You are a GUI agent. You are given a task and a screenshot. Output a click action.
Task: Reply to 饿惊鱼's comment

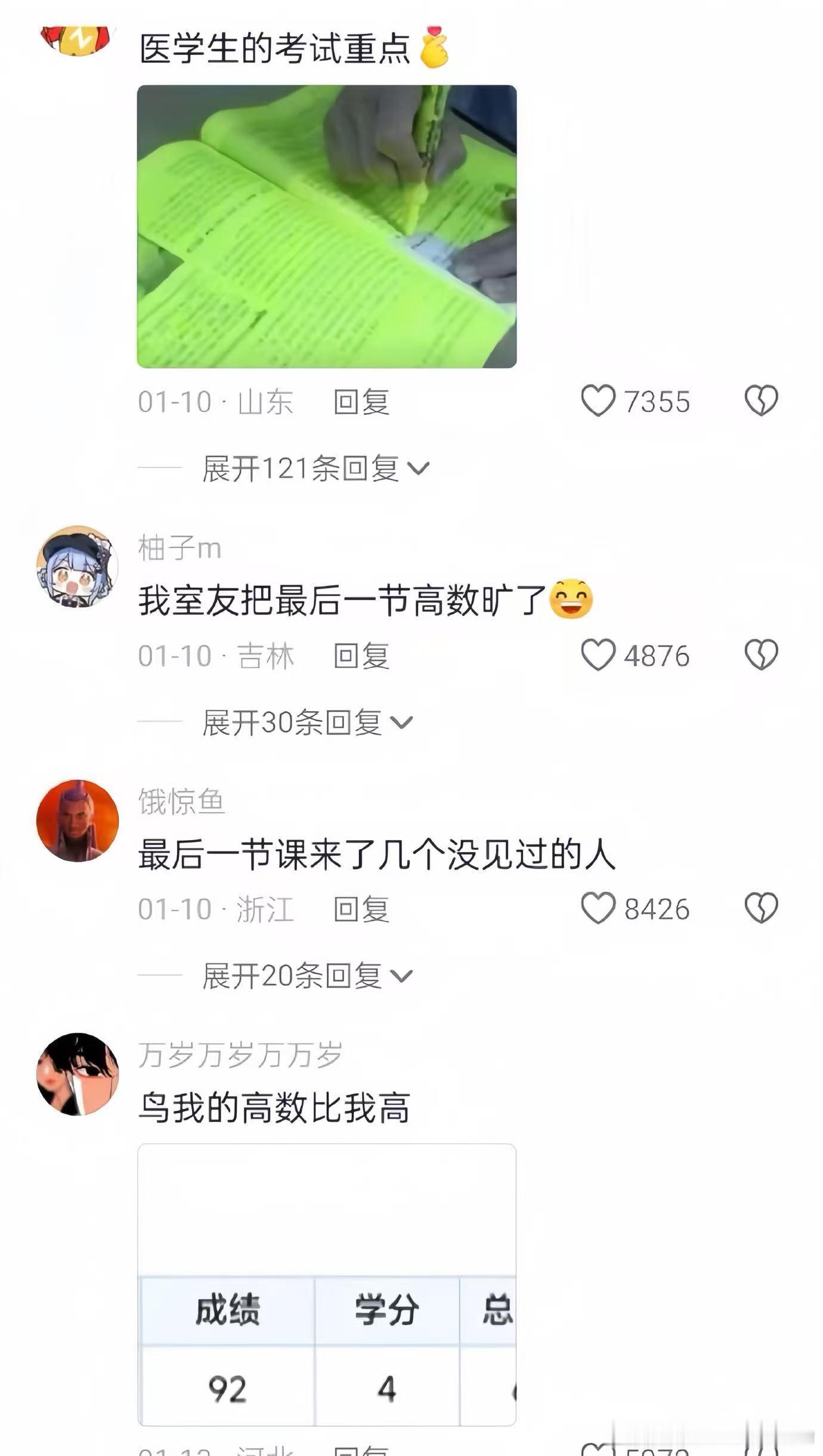pyautogui.click(x=360, y=908)
